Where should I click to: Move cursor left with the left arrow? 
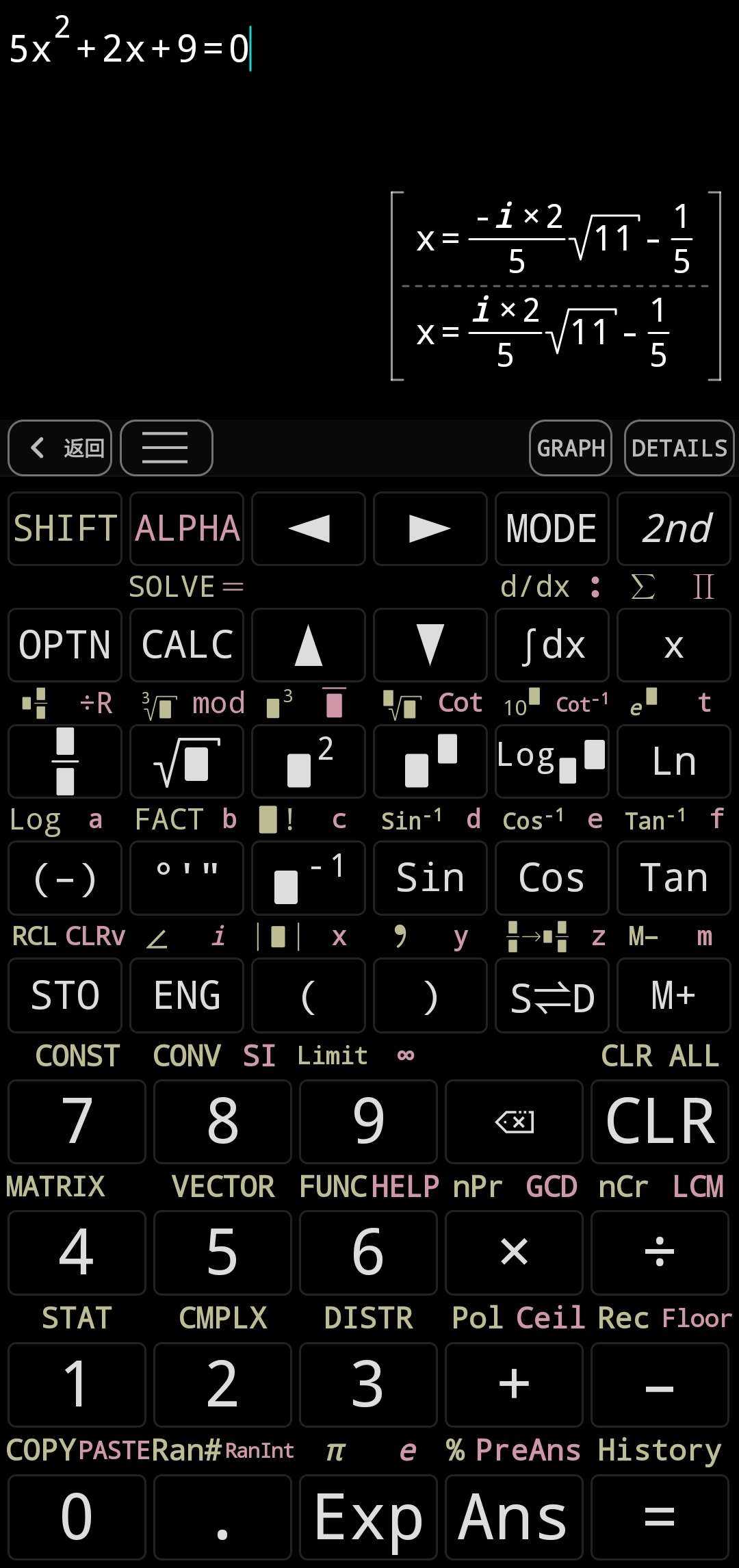(x=309, y=528)
